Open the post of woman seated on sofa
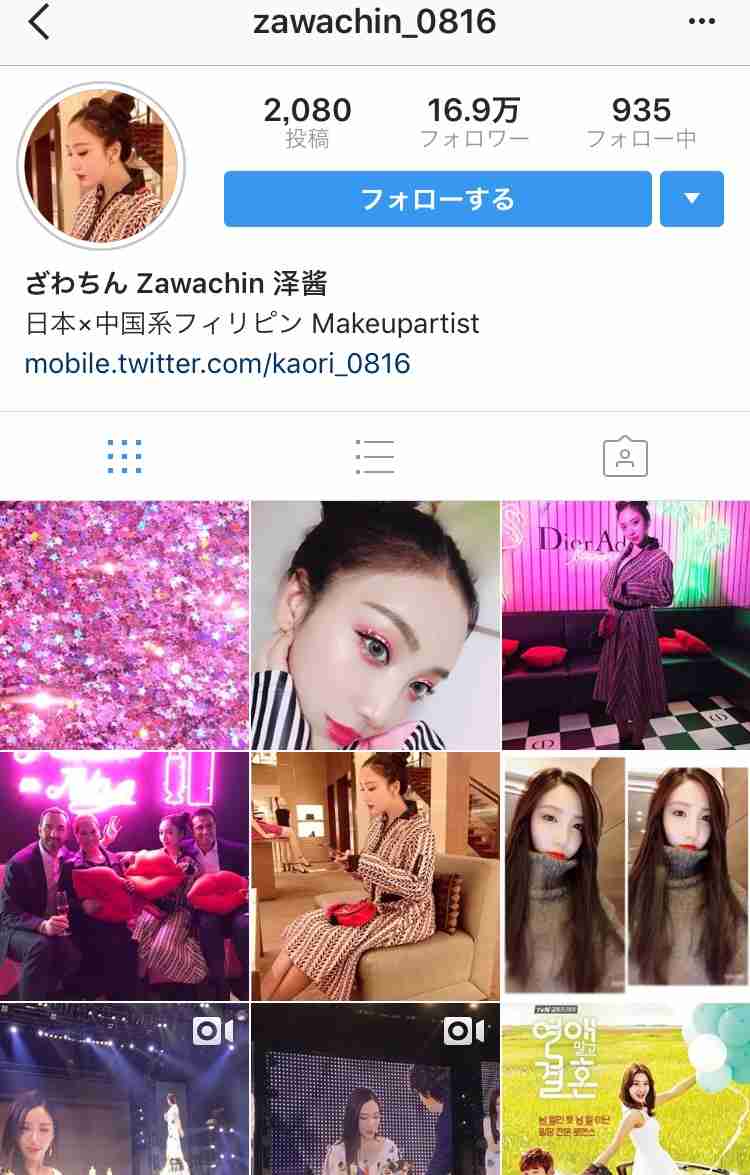The width and height of the screenshot is (750, 1175). [375, 876]
